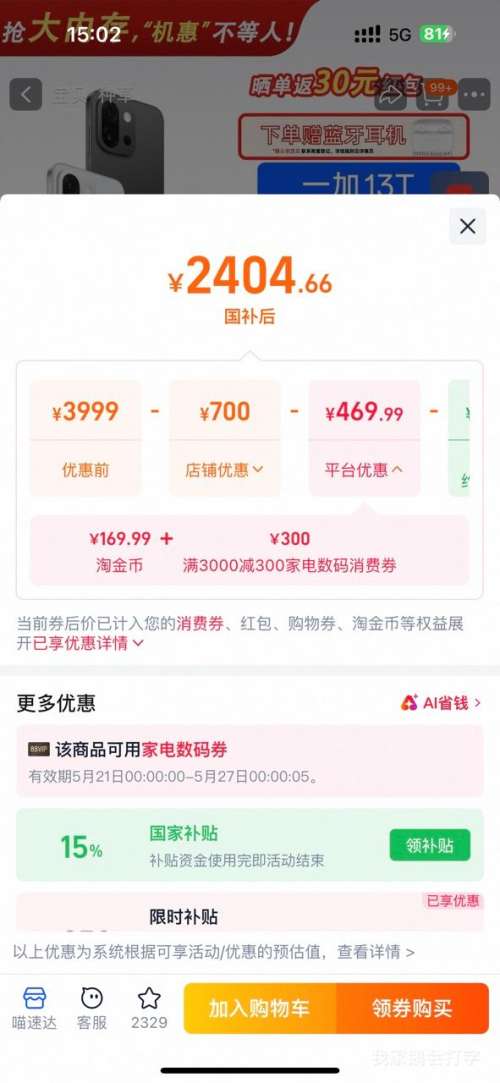Expand 已享优惠详情 details

pyautogui.click(x=88, y=643)
